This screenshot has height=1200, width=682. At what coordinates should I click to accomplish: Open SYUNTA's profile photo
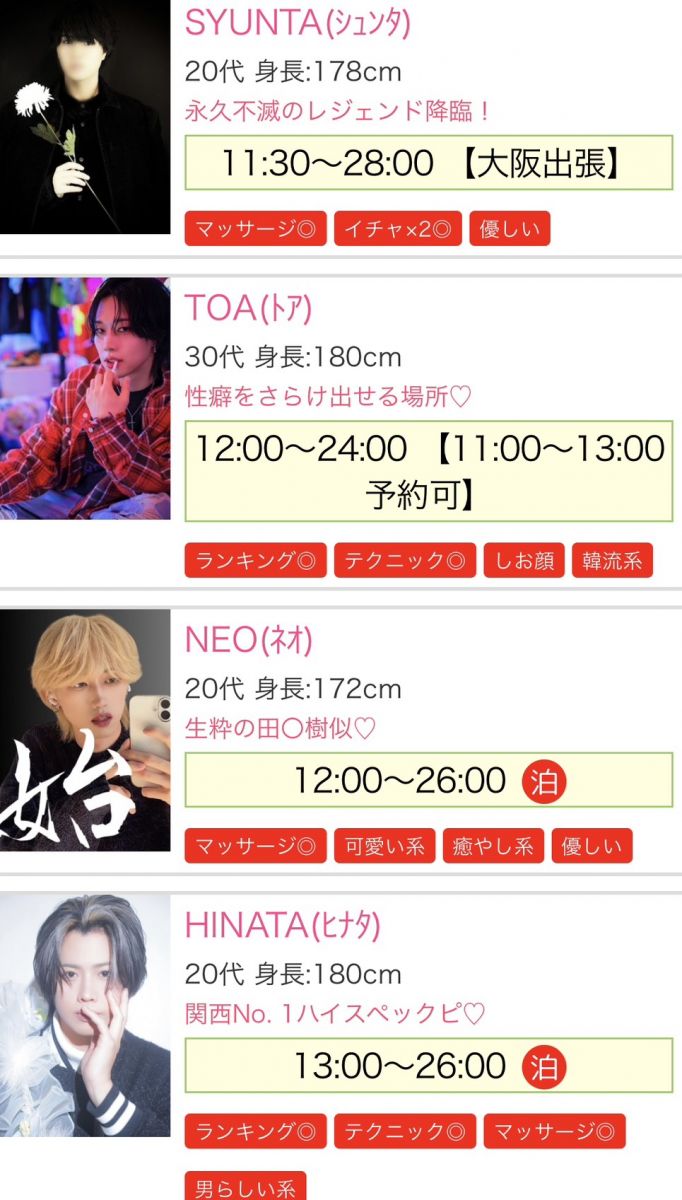85,117
